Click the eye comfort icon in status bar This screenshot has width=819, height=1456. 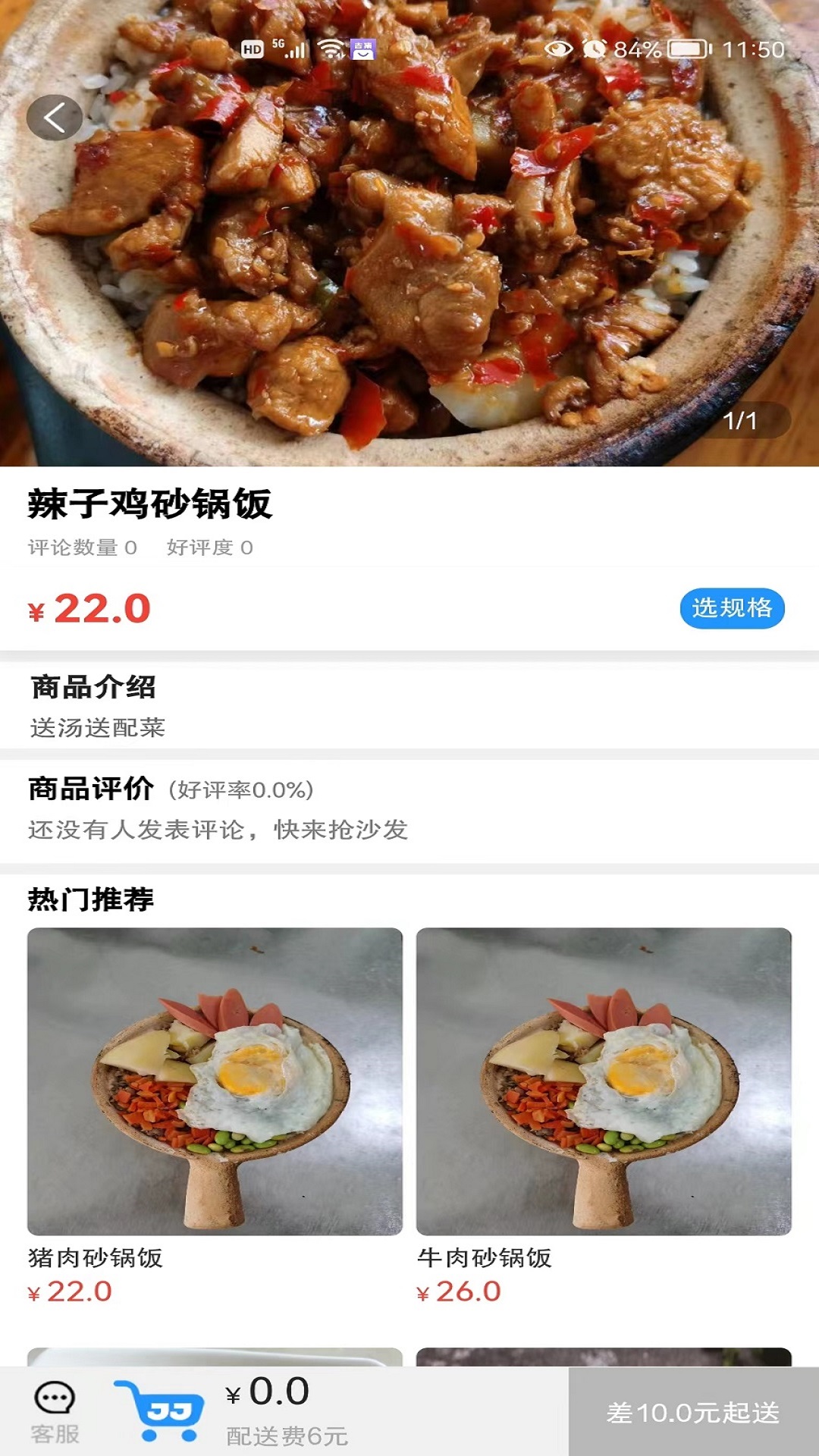pyautogui.click(x=559, y=47)
